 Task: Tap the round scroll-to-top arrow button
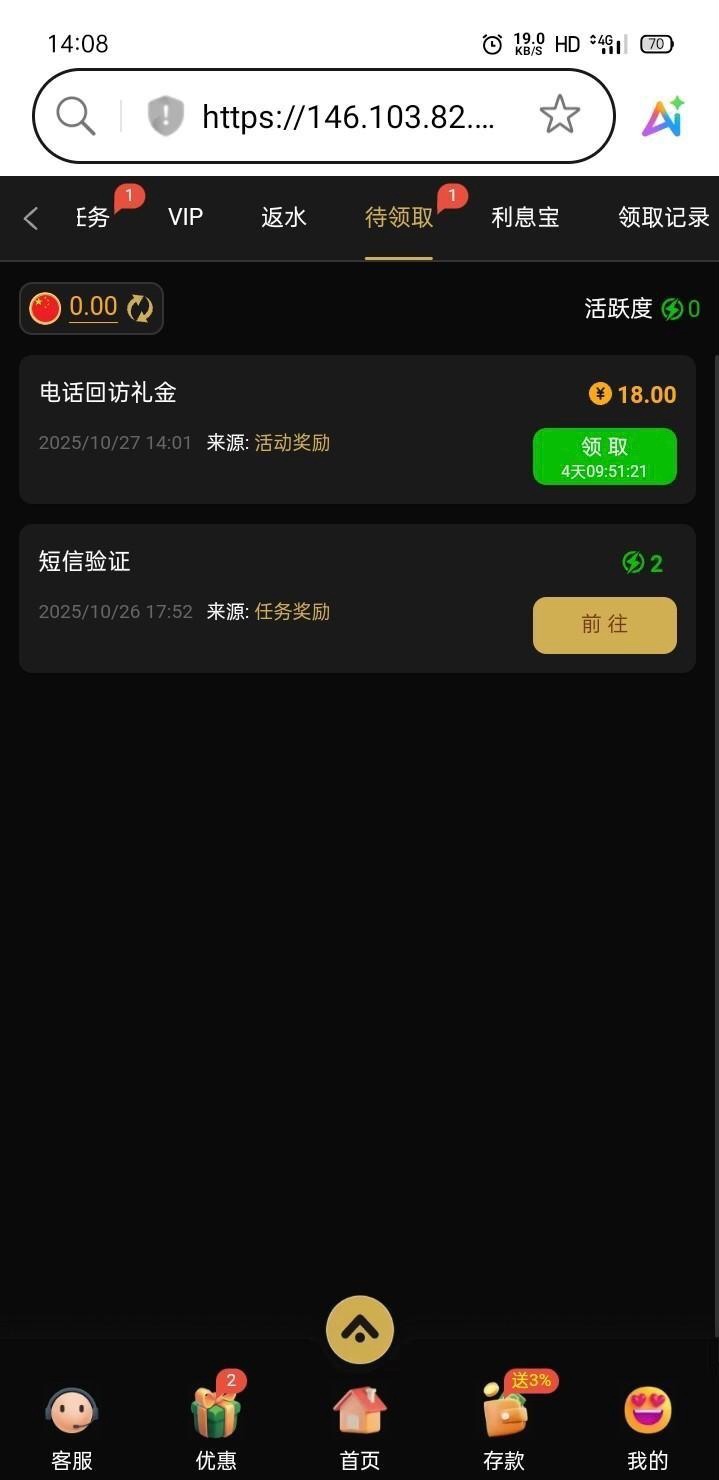(360, 1329)
